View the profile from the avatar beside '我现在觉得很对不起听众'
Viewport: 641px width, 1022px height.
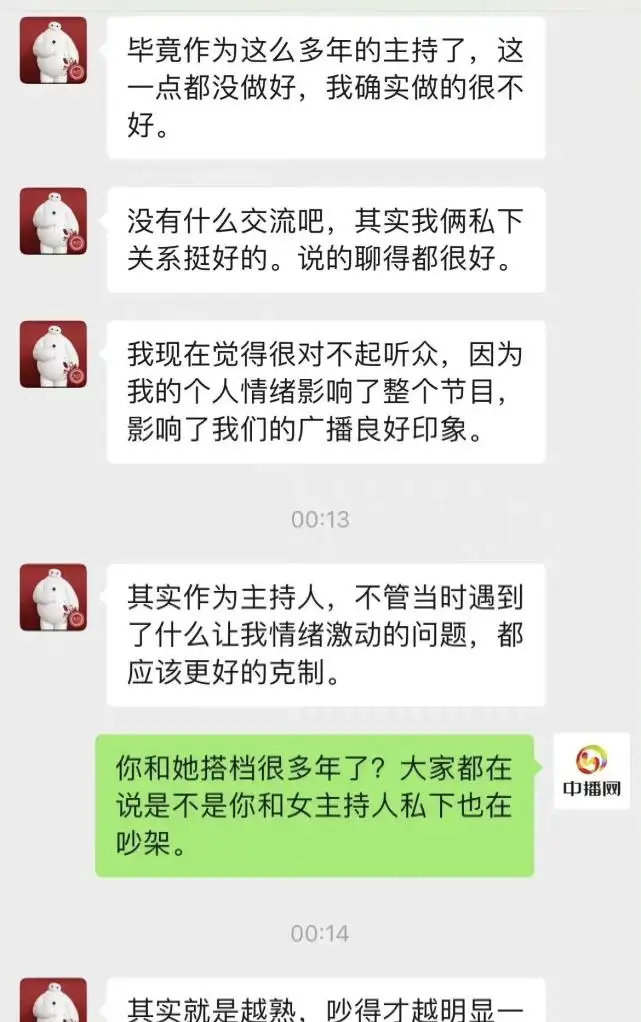click(x=53, y=354)
